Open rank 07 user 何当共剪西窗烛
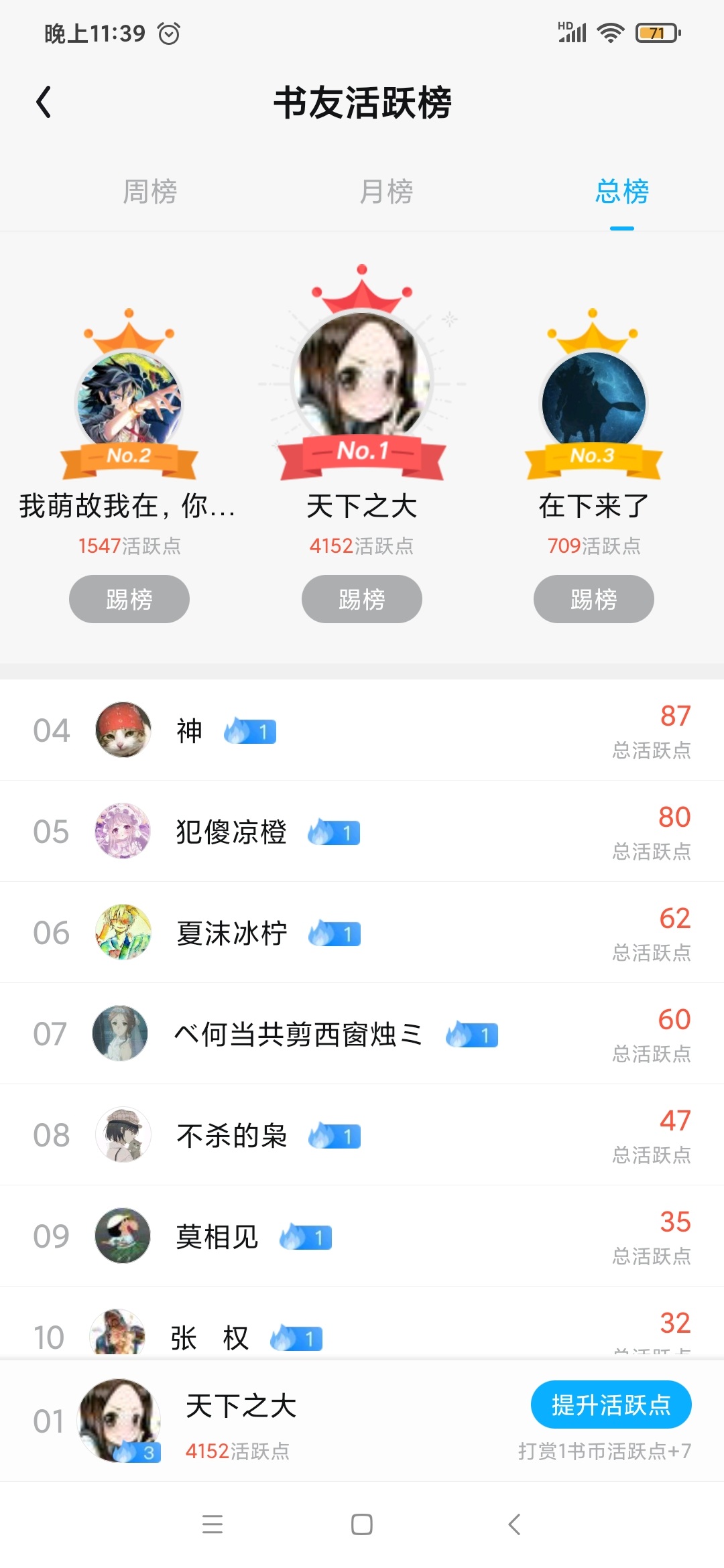Screen dimensions: 724x1568 coord(298,1034)
